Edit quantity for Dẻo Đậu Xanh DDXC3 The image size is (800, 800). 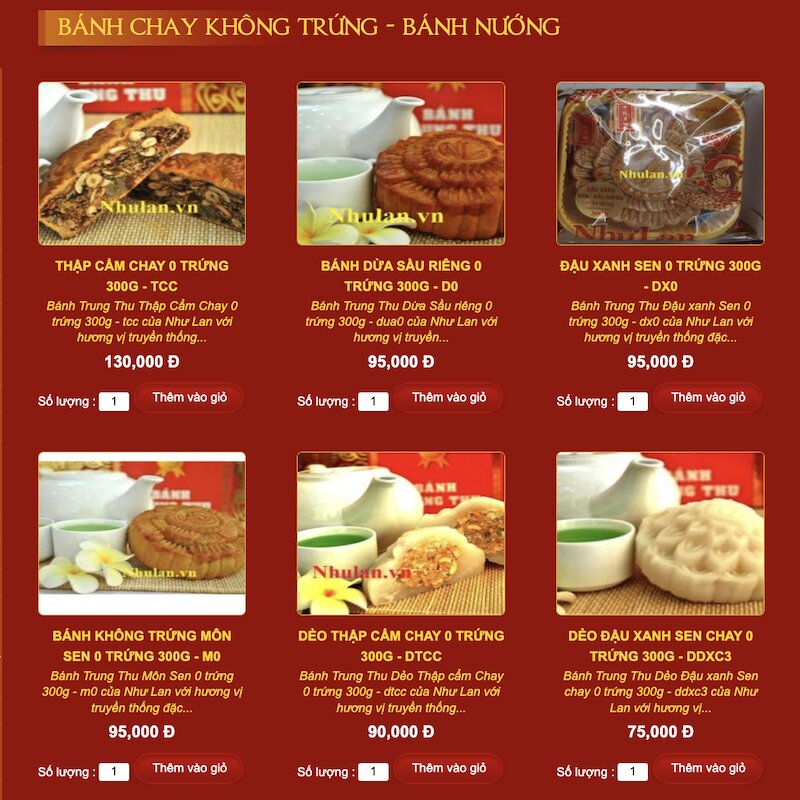point(632,772)
